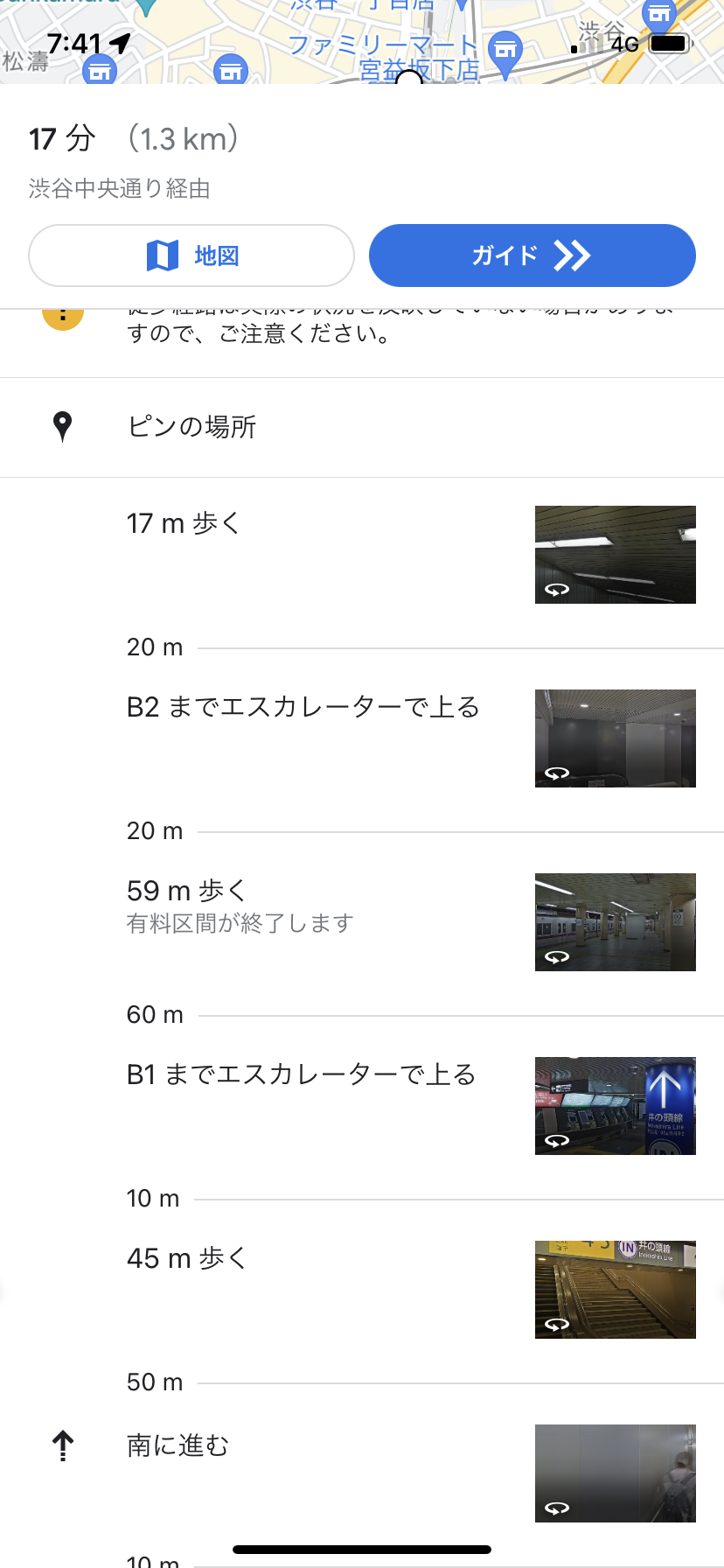Select the B1 までエスカレーターで上る step
Screen dimensions: 724x1568
click(x=301, y=1074)
